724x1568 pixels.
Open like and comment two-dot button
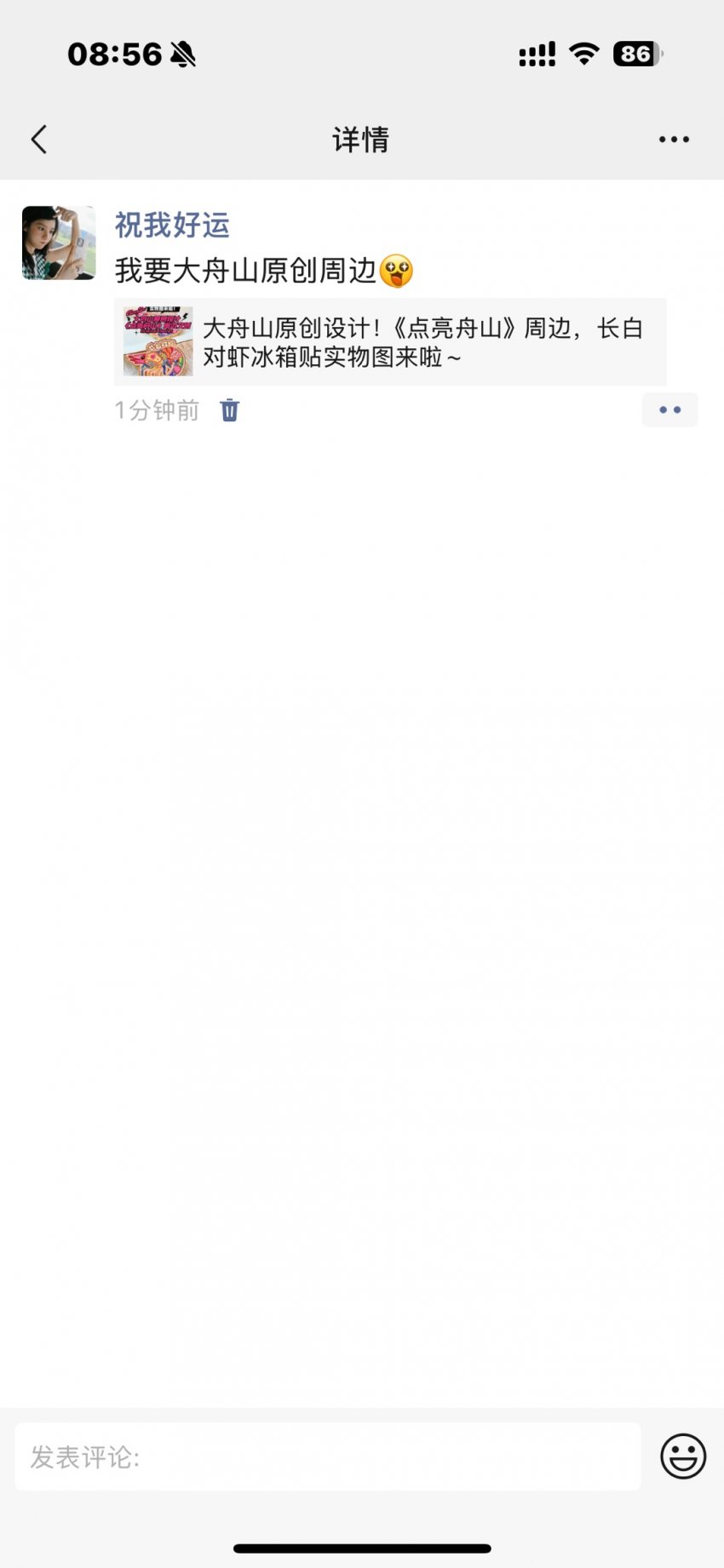click(669, 410)
